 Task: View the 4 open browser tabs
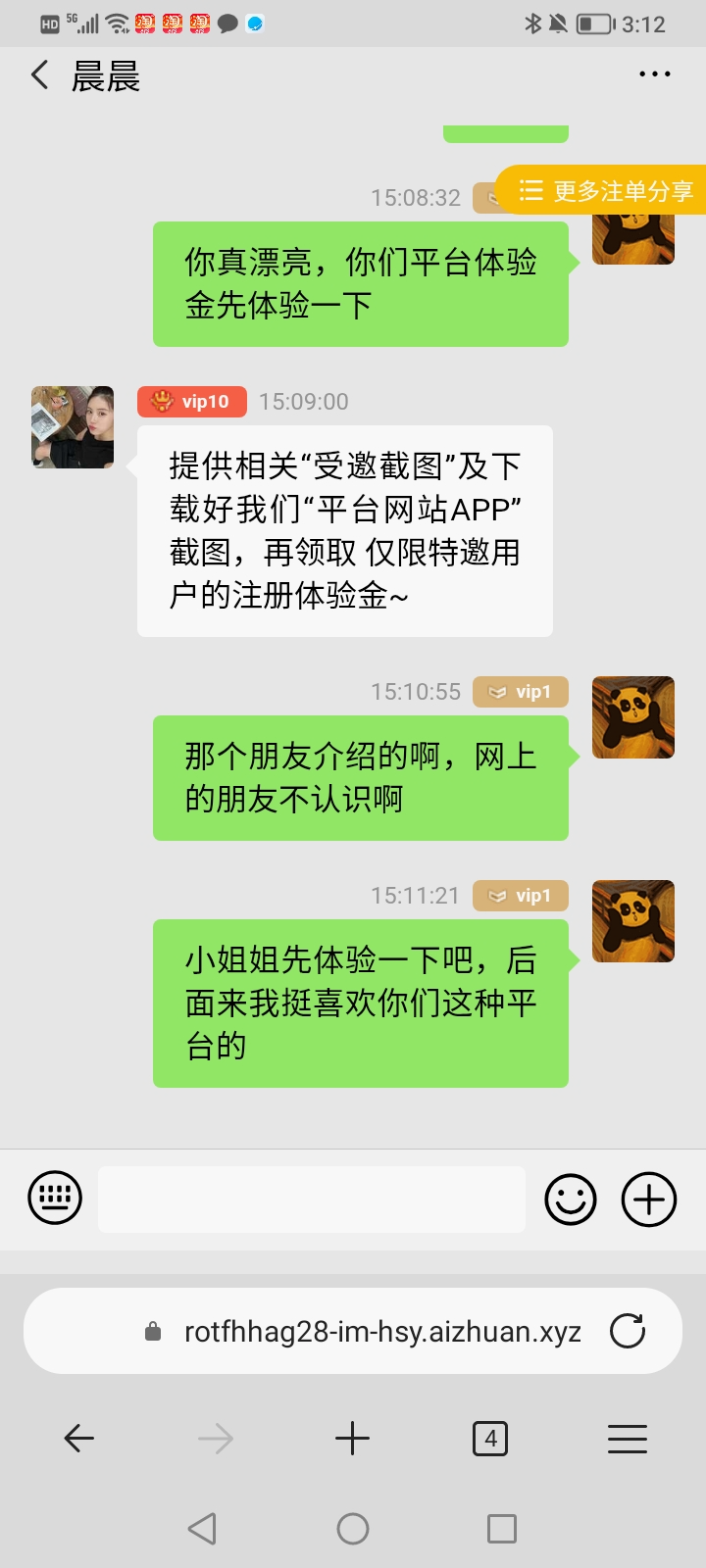click(x=490, y=1439)
